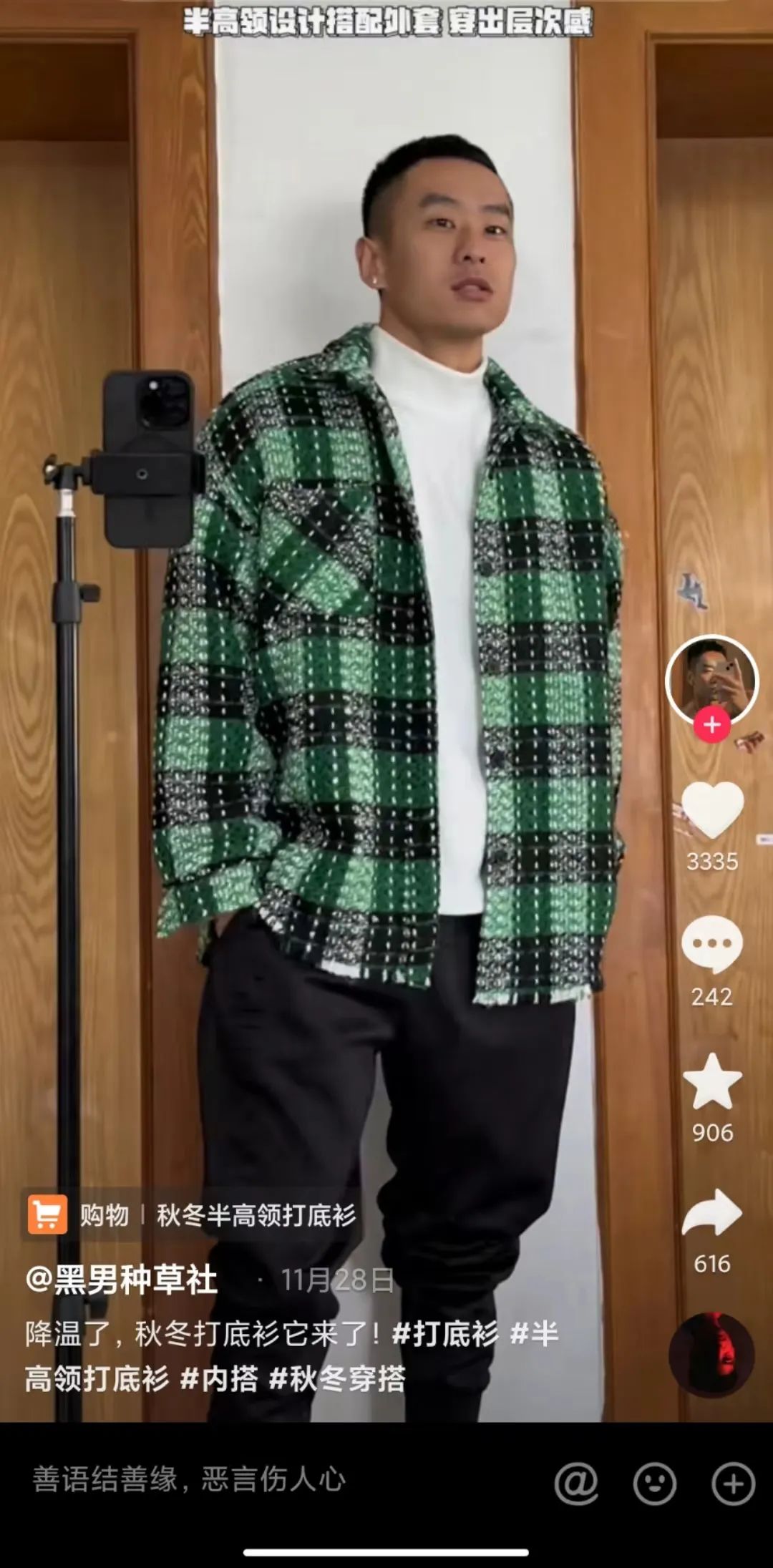Mention someone using the @ icon

[x=576, y=1483]
